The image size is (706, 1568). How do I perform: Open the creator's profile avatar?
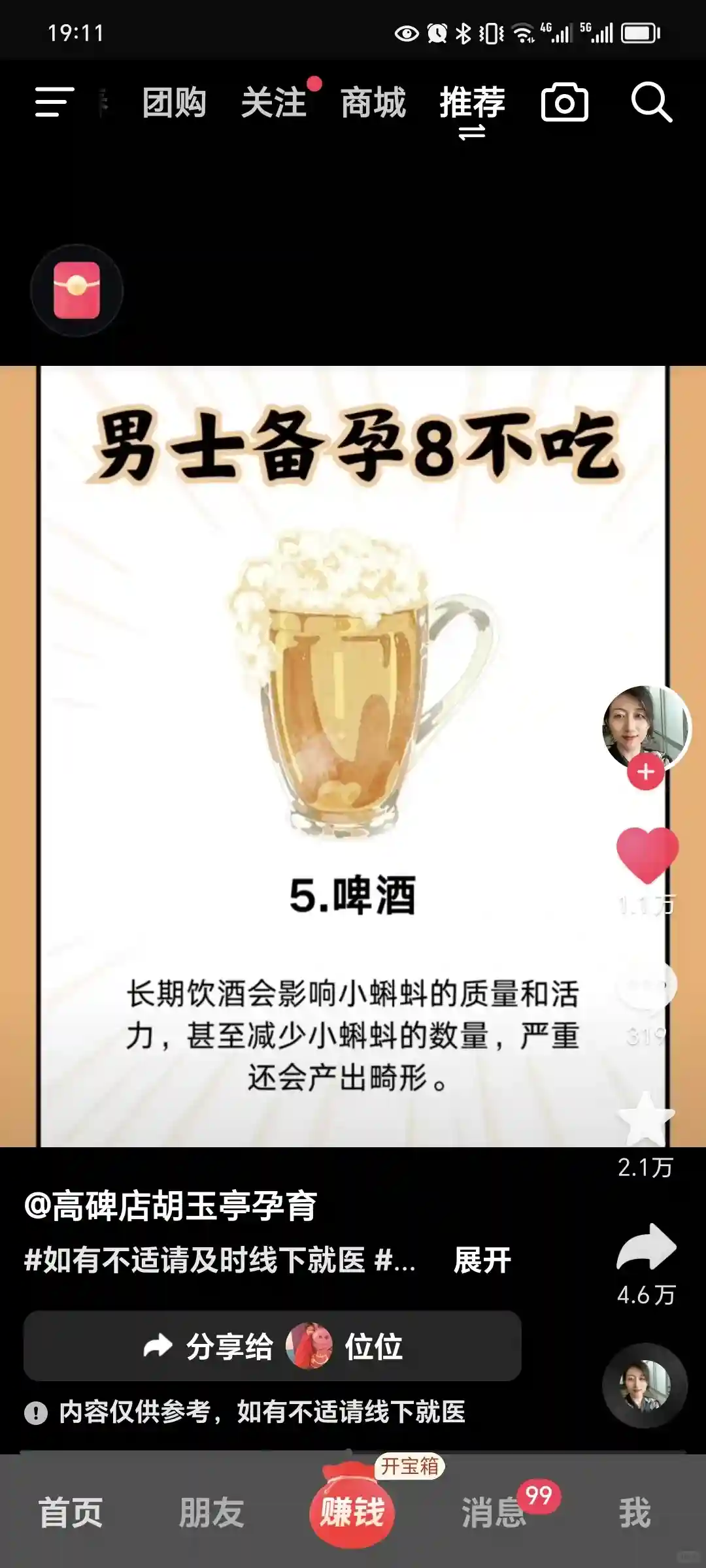[645, 727]
